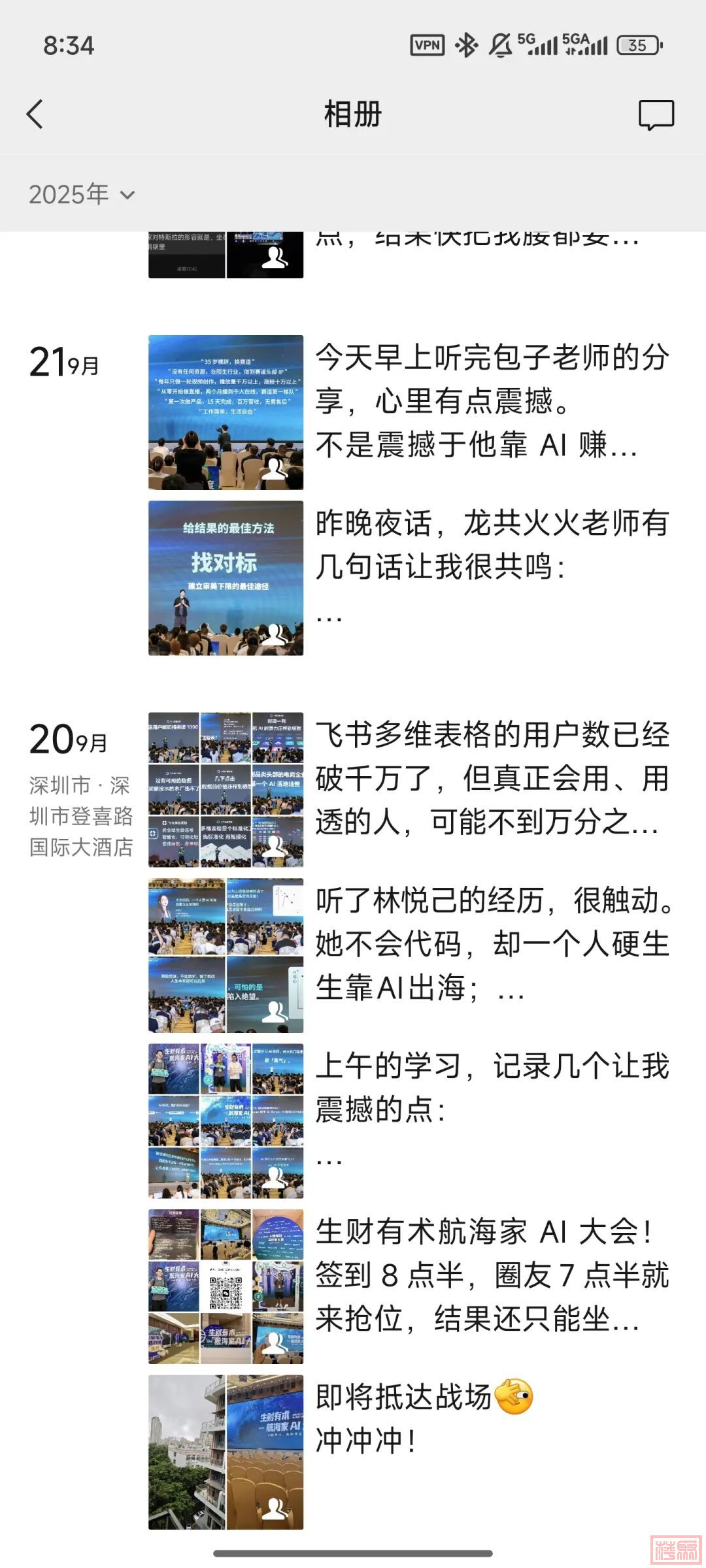View photos of 即将抵达战场 post
The width and height of the screenshot is (706, 1568).
pos(226,1452)
